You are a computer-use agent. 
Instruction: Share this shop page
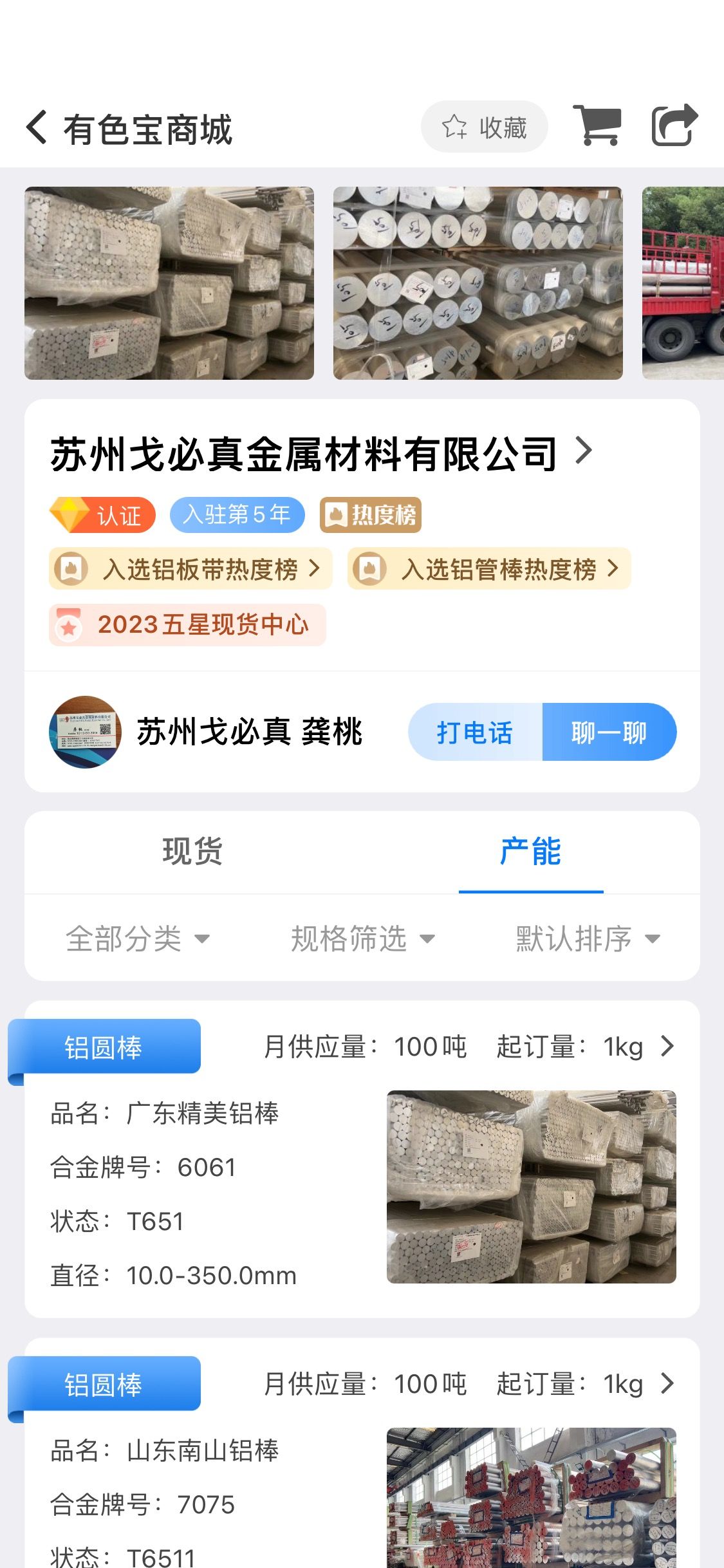[674, 126]
